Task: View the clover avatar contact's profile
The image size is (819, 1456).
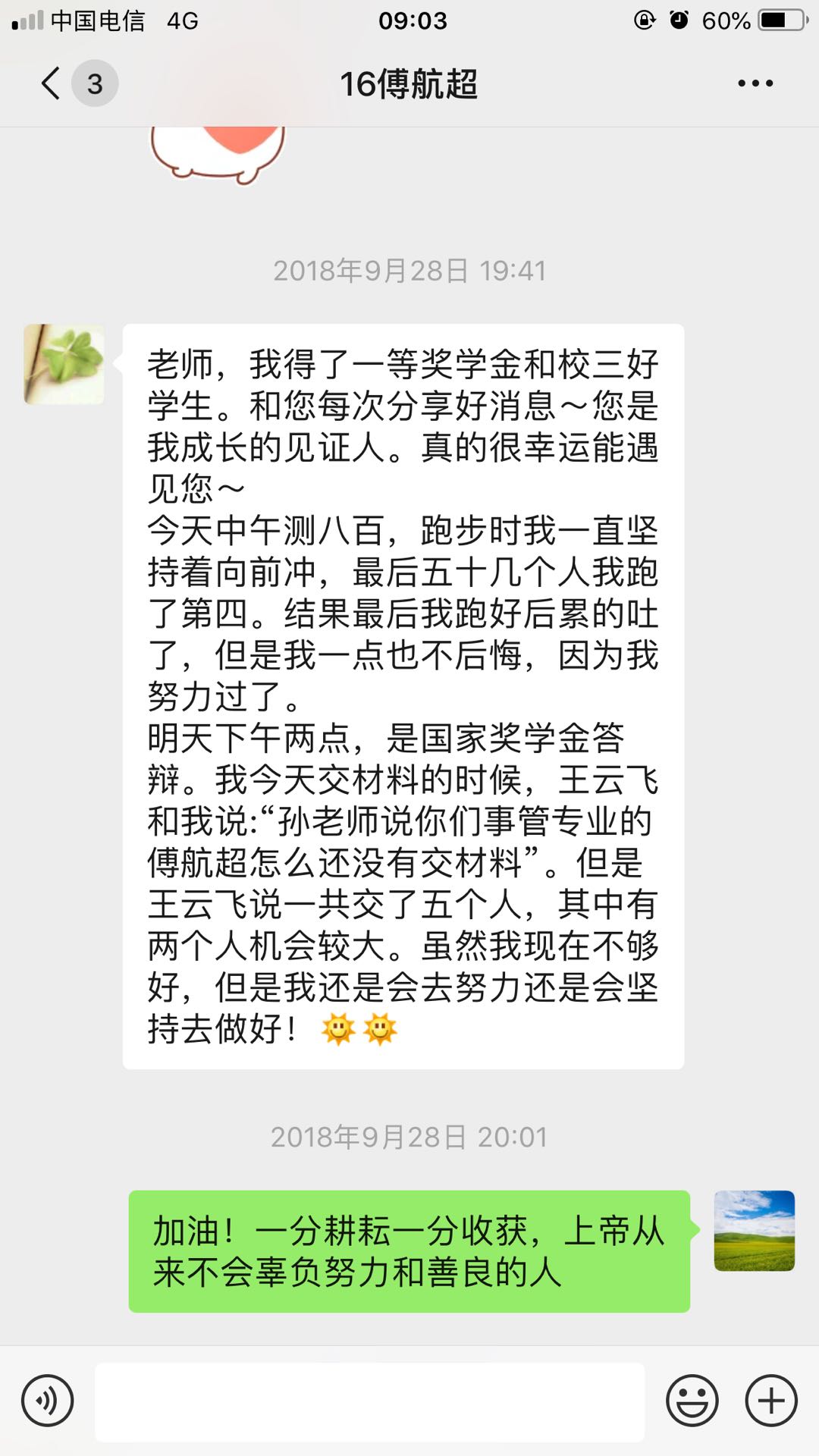Action: click(x=64, y=365)
